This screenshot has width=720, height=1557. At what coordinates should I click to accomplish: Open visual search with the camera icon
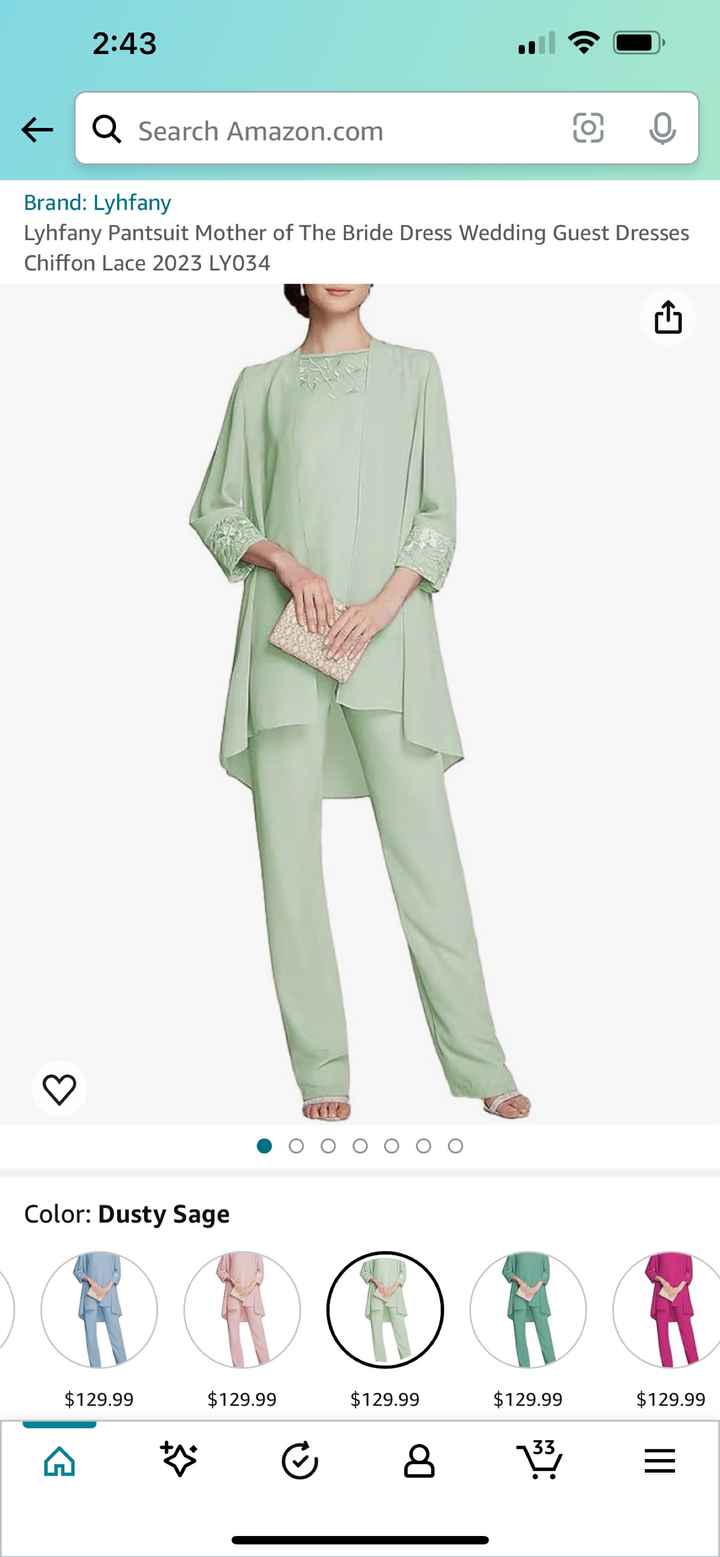[x=588, y=129]
